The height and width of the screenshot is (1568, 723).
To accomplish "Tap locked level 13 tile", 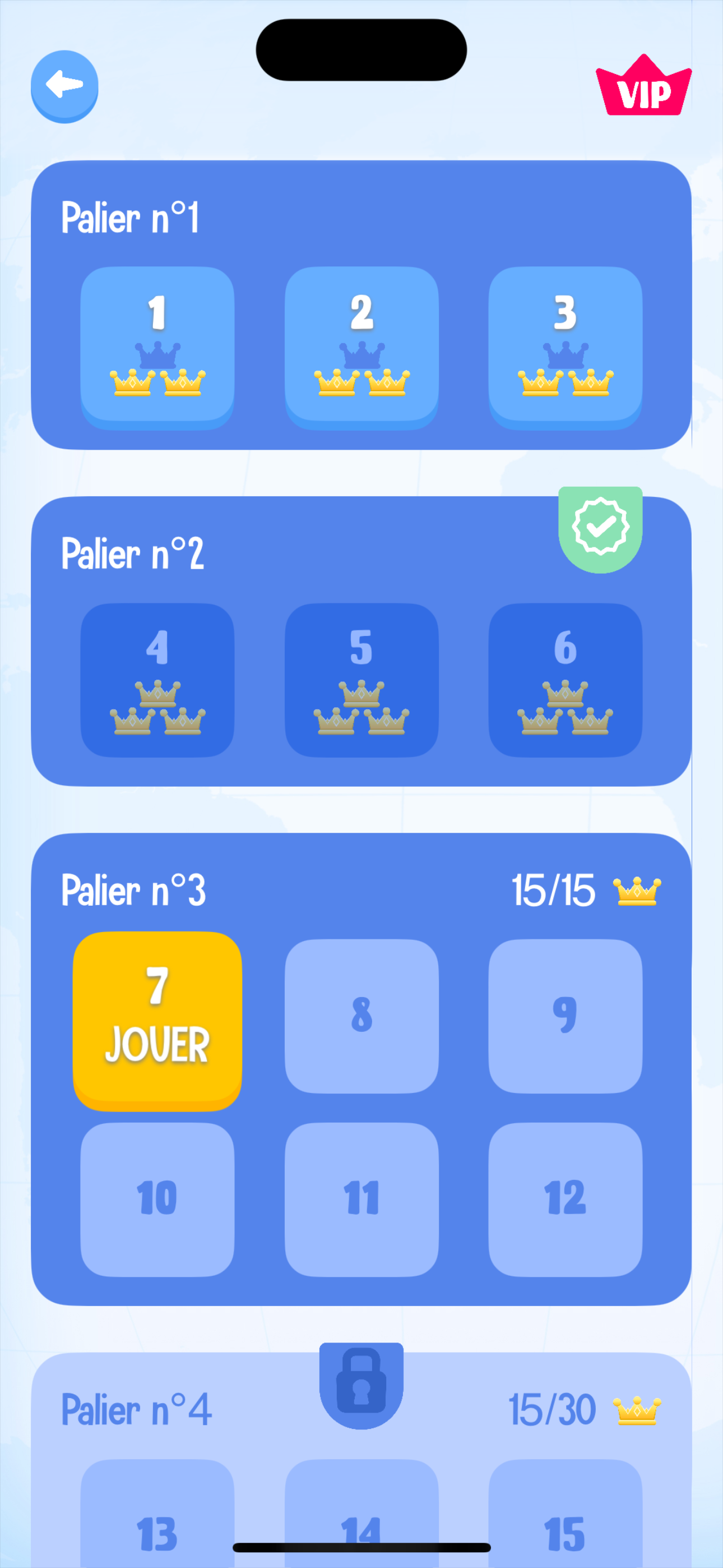I will [157, 1516].
